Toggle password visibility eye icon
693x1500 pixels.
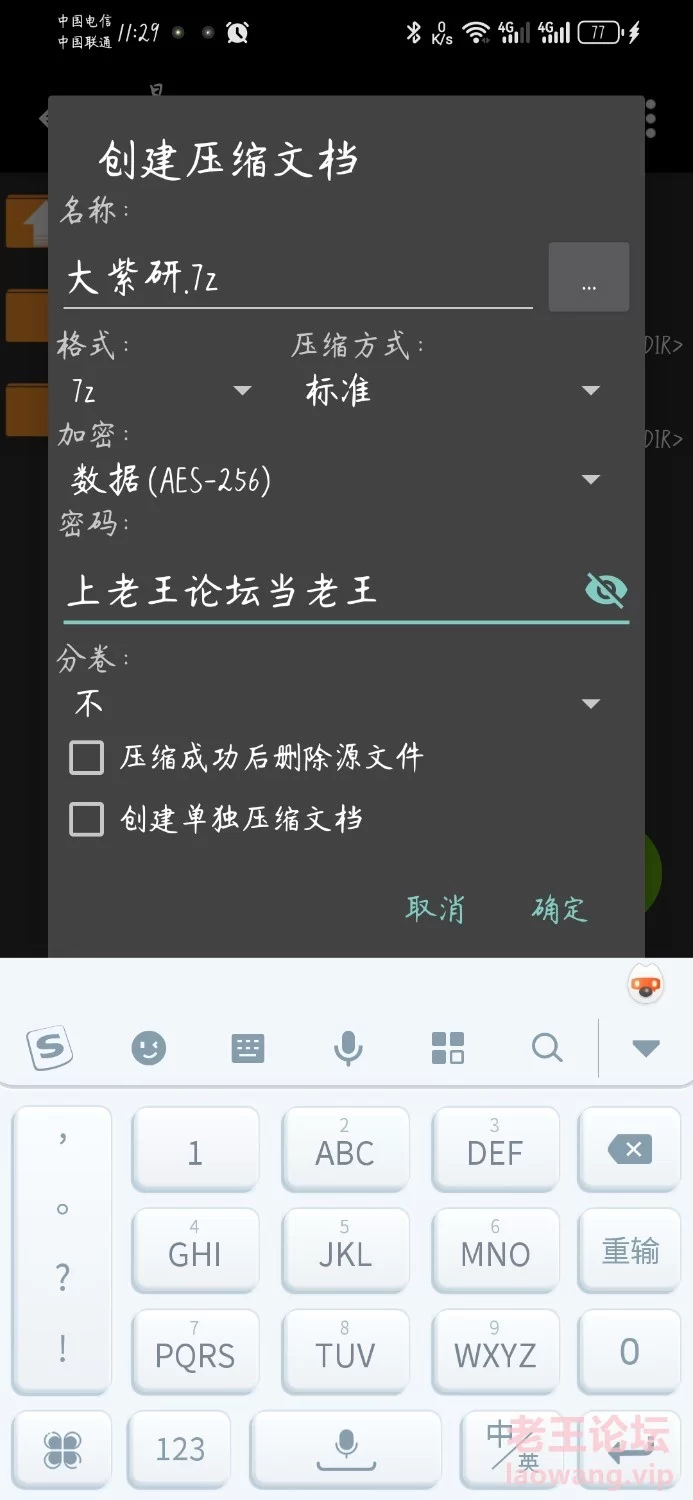click(x=605, y=590)
